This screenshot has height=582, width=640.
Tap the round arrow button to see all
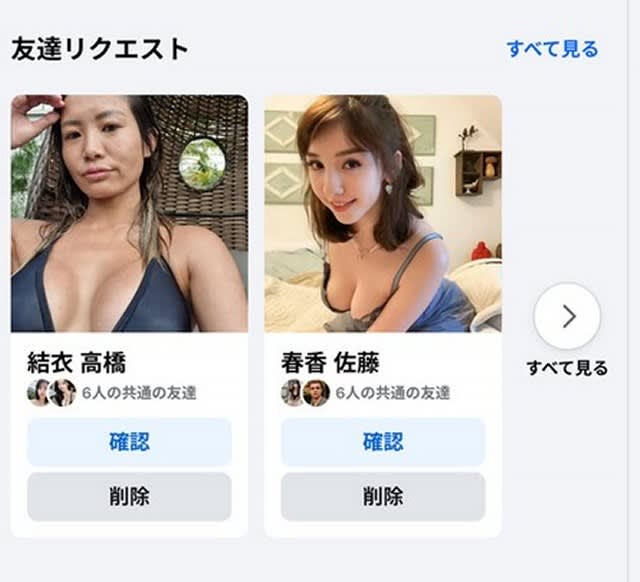click(567, 317)
